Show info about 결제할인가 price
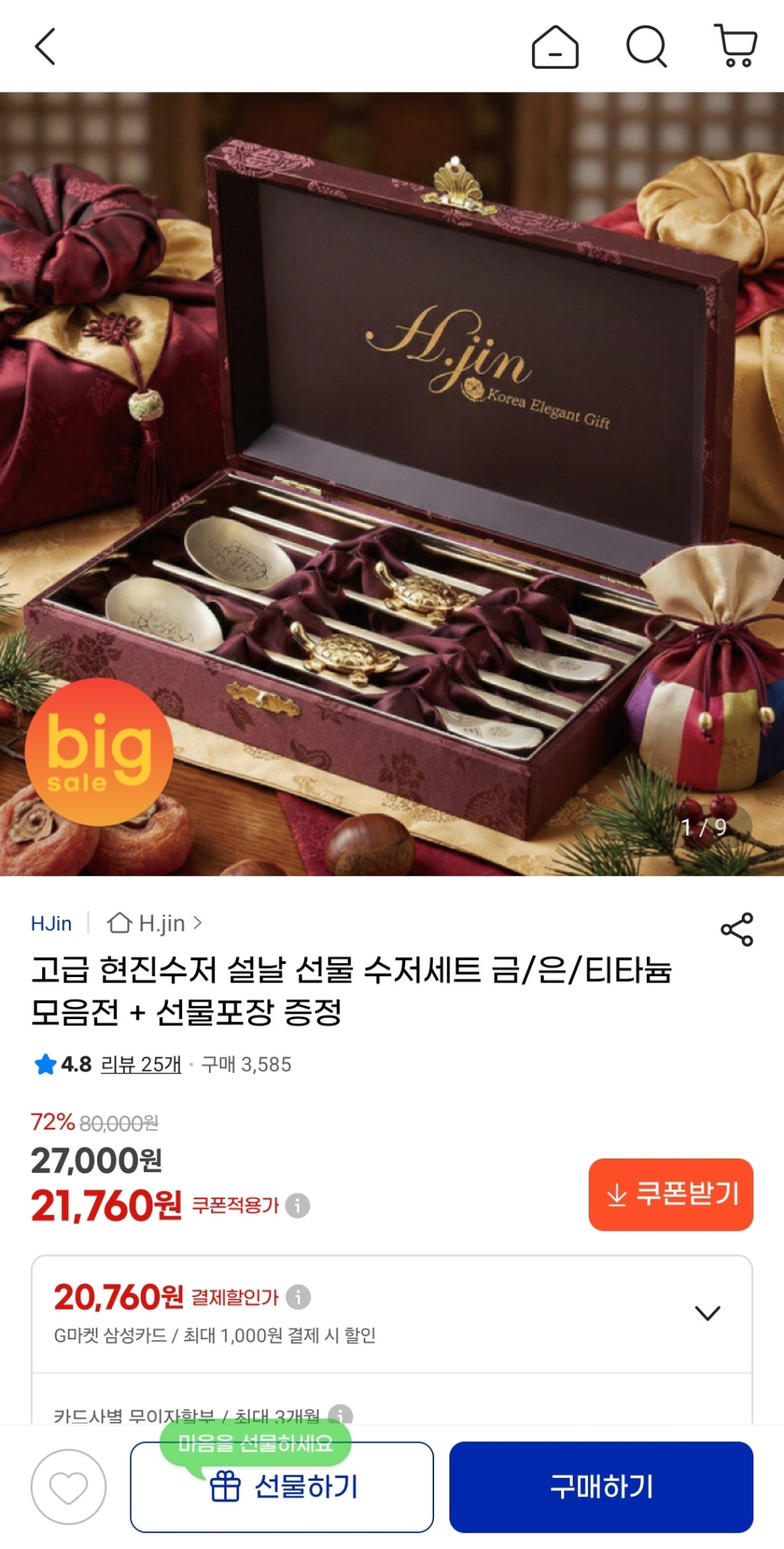This screenshot has height=1549, width=784. [298, 1297]
